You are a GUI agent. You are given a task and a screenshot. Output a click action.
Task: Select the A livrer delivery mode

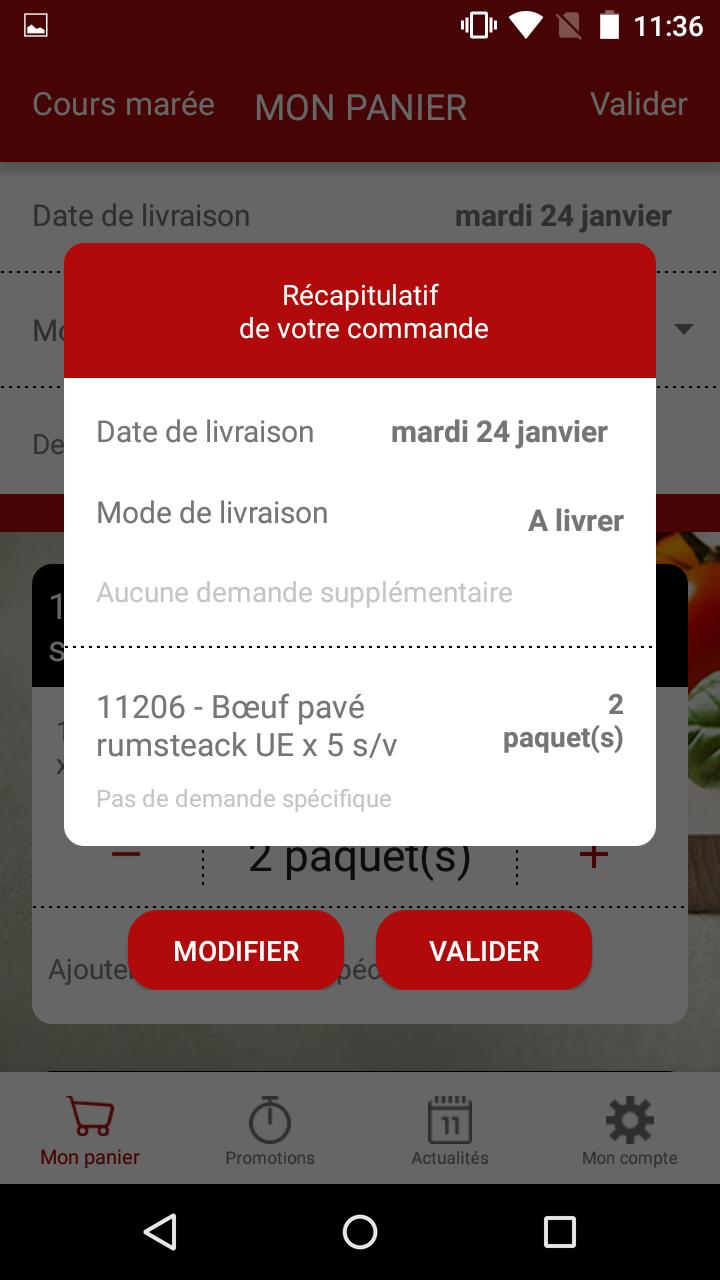[x=575, y=520]
